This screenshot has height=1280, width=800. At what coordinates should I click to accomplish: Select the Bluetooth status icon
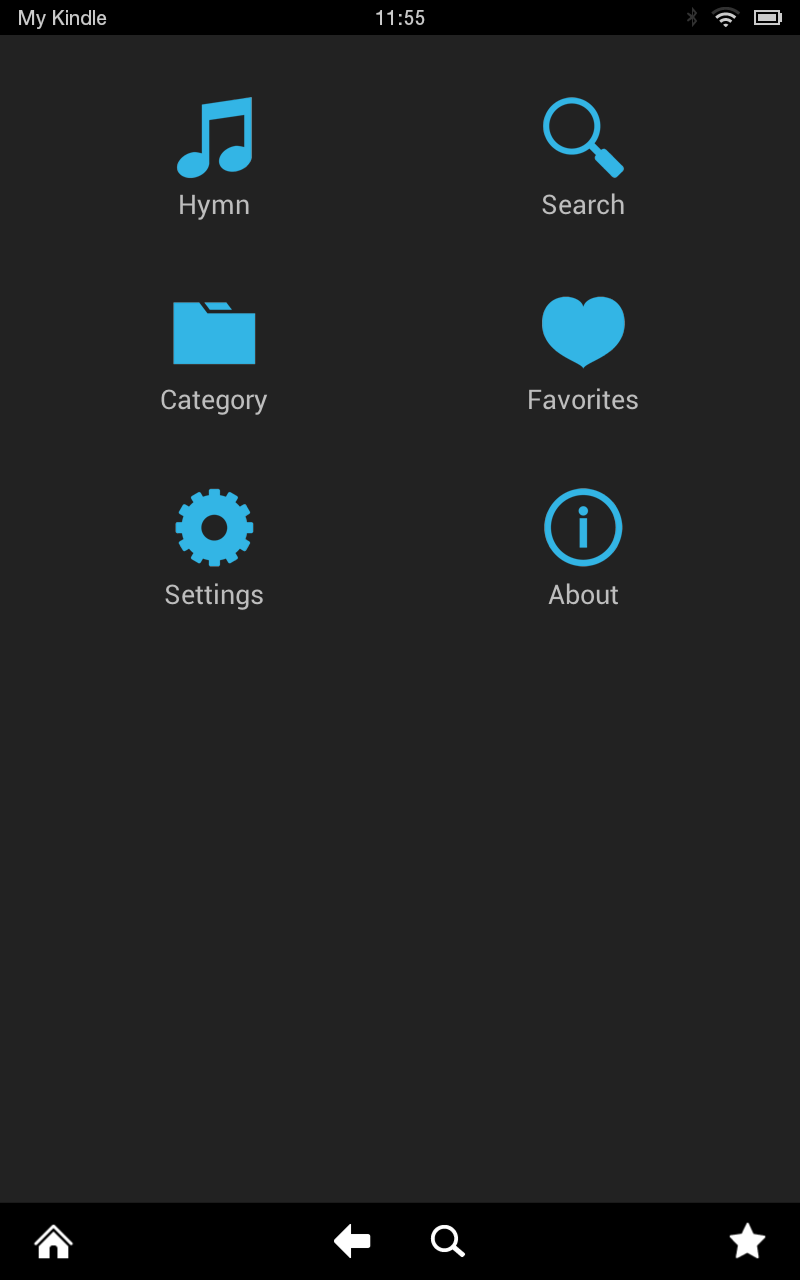tap(693, 17)
